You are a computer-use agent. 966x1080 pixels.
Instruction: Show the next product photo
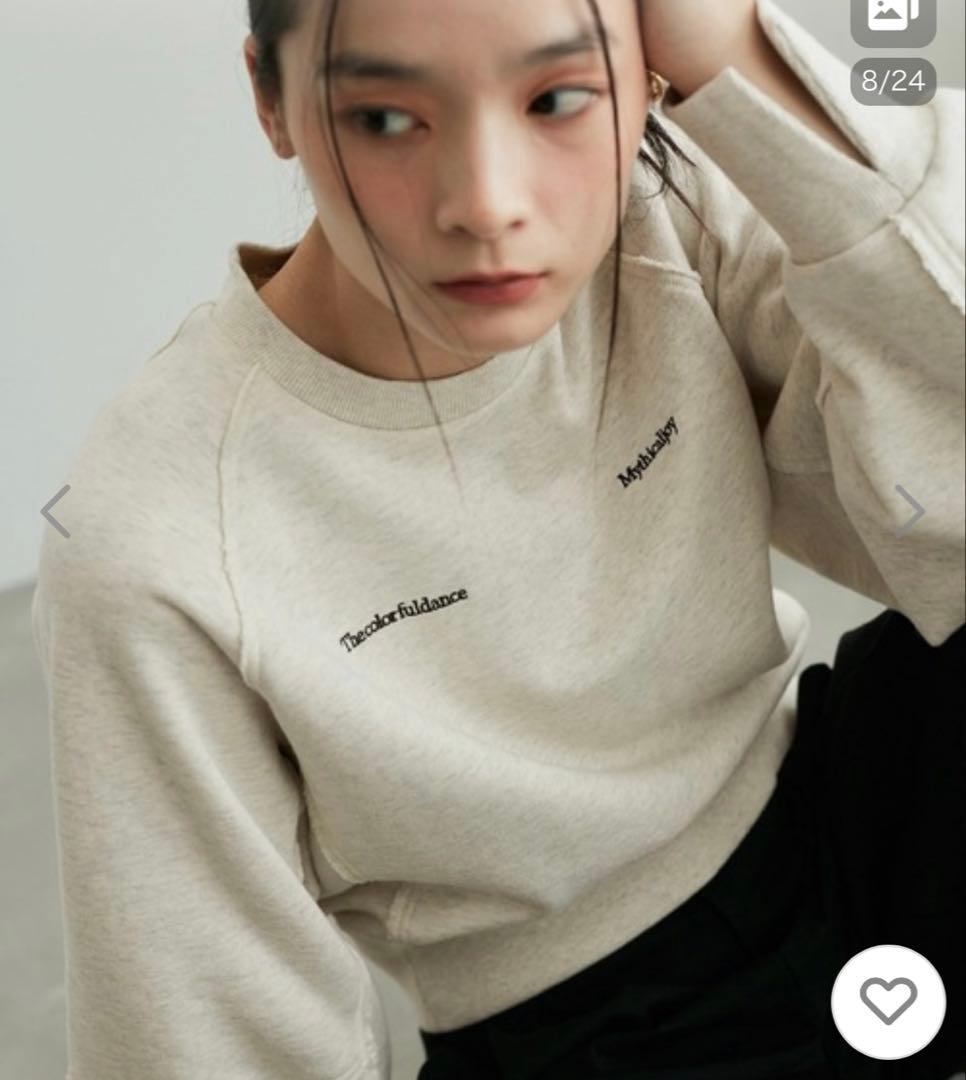[908, 512]
